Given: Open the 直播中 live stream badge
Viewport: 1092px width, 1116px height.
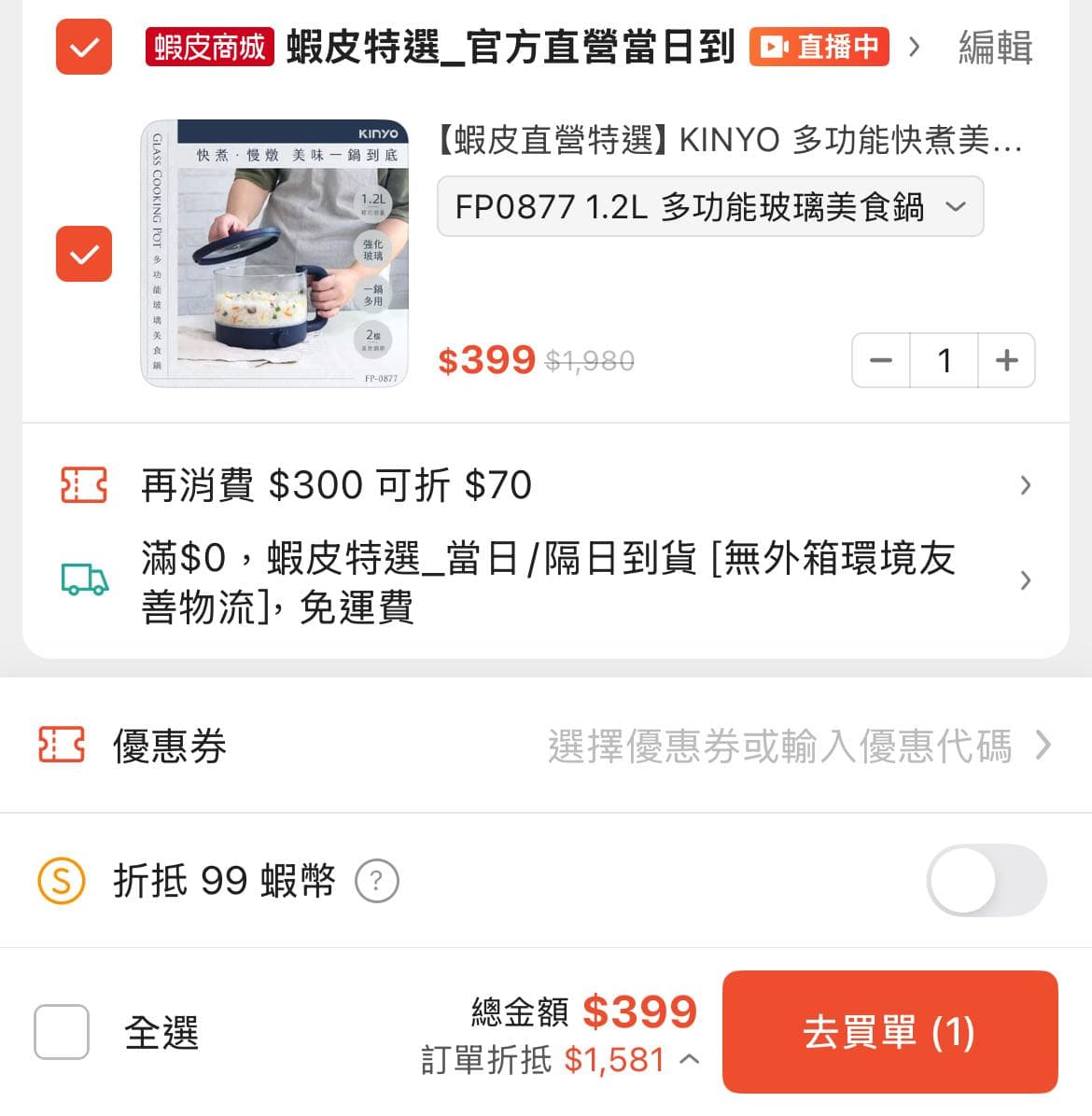Looking at the screenshot, I should tap(819, 47).
